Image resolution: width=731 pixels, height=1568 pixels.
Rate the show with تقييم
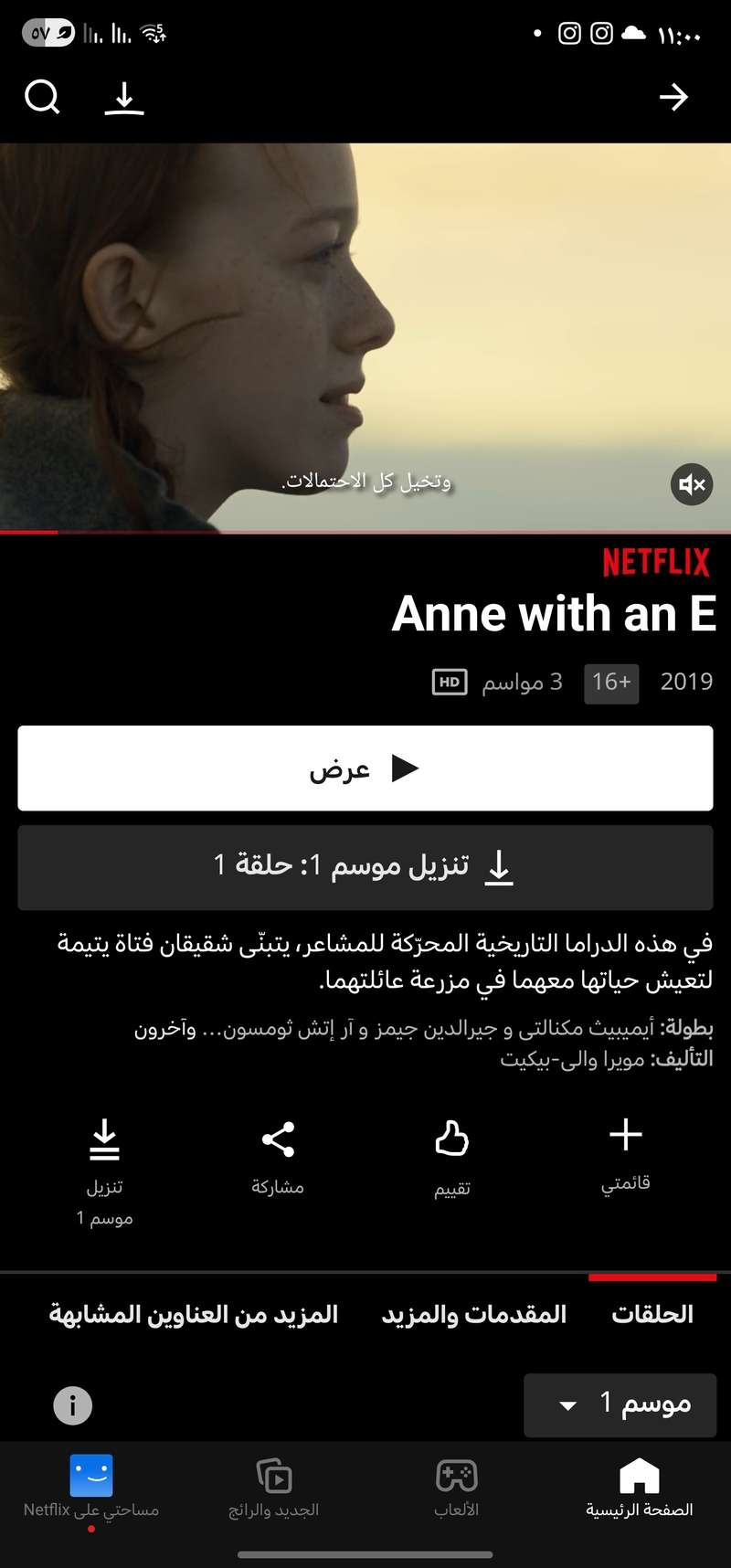point(452,1158)
